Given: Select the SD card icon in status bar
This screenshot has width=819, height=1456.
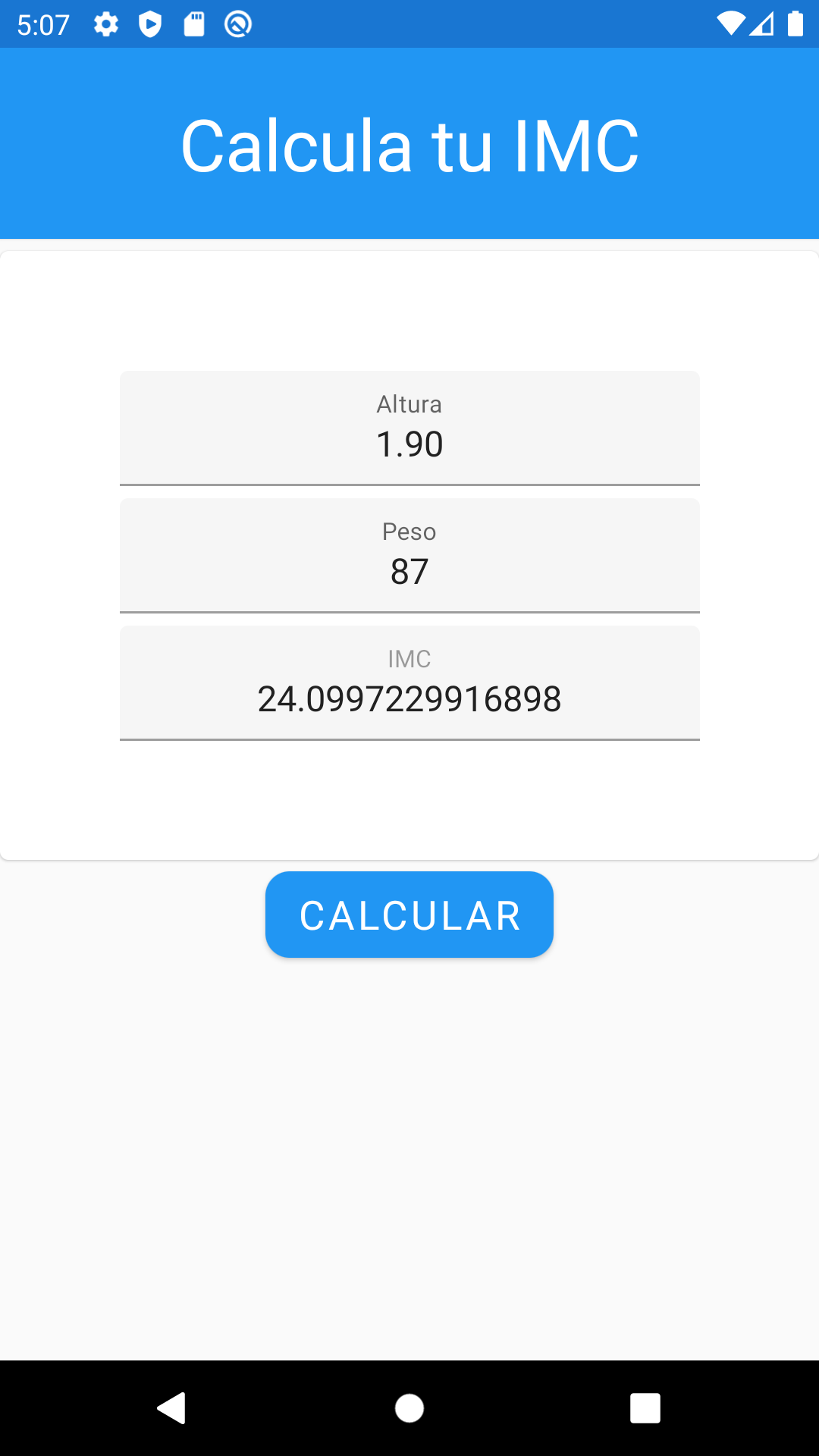Looking at the screenshot, I should pos(194,24).
